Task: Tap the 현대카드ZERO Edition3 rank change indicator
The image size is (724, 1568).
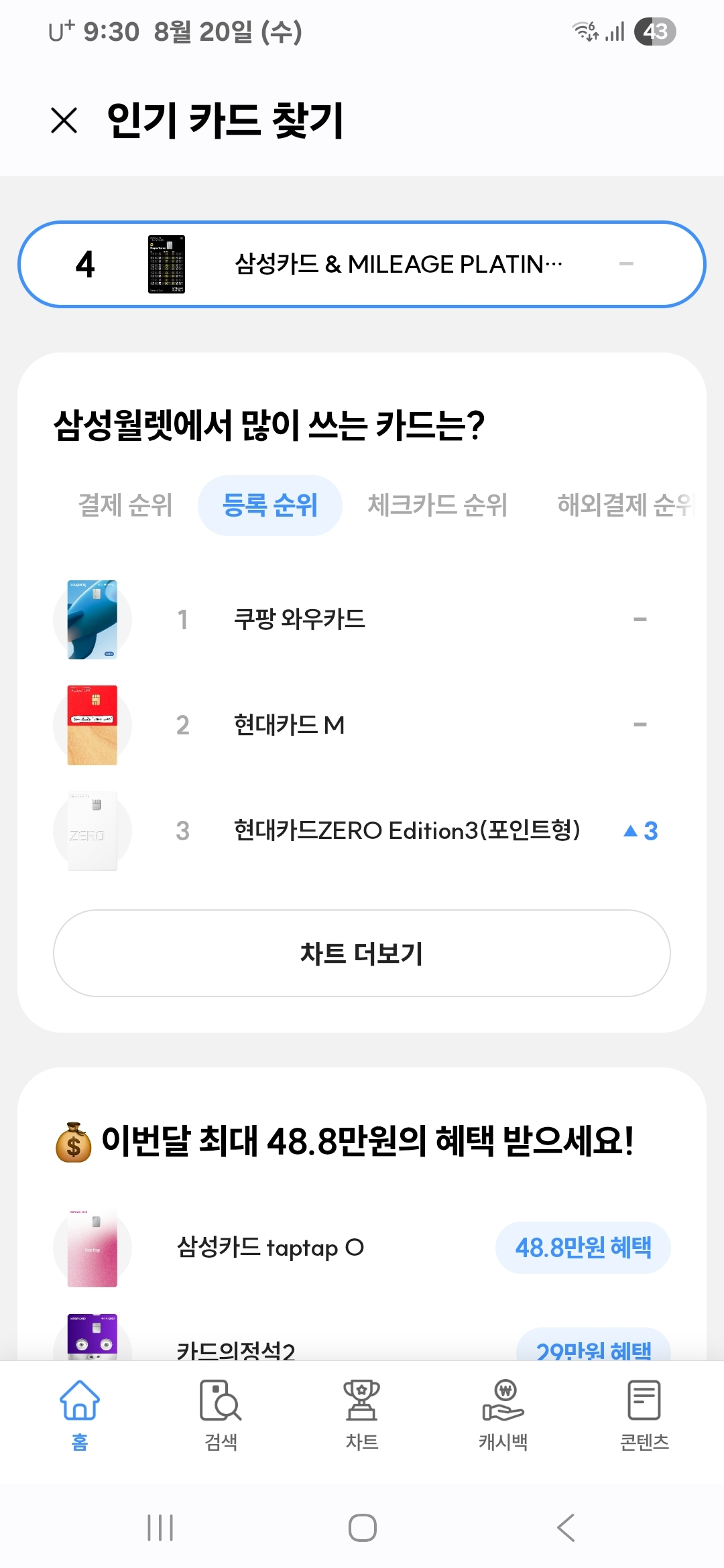Action: (639, 830)
